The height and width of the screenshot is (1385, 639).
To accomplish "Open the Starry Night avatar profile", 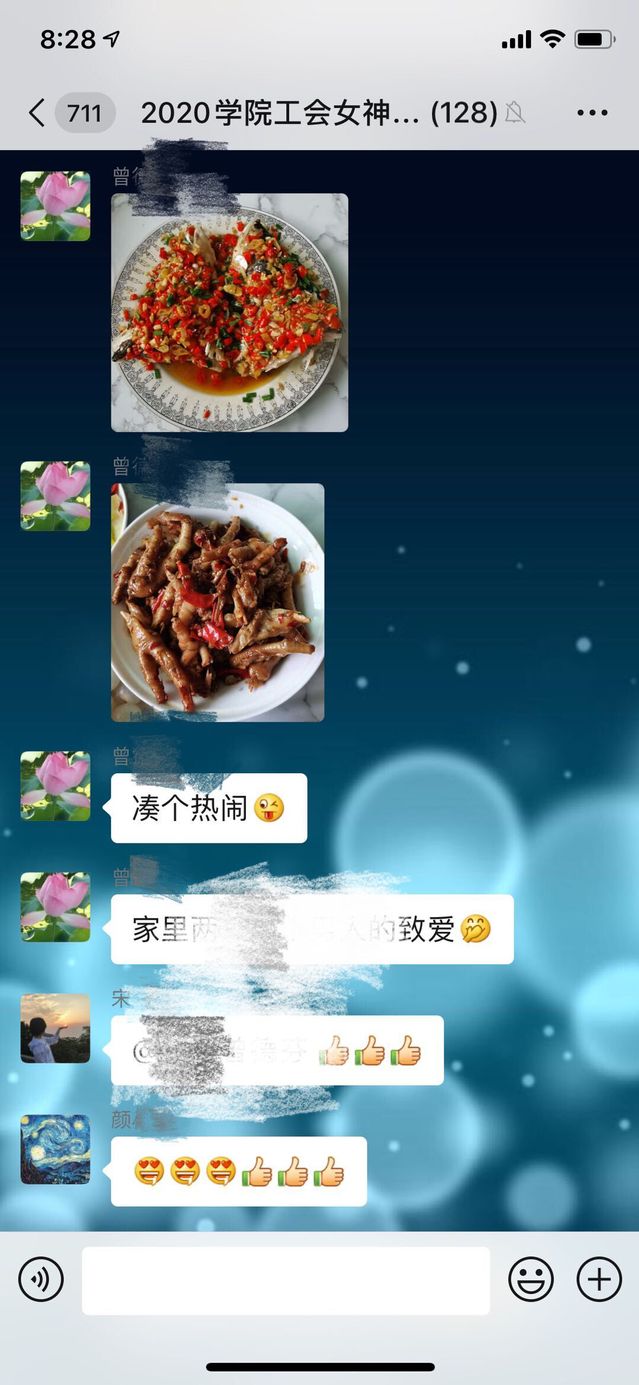I will [55, 1149].
